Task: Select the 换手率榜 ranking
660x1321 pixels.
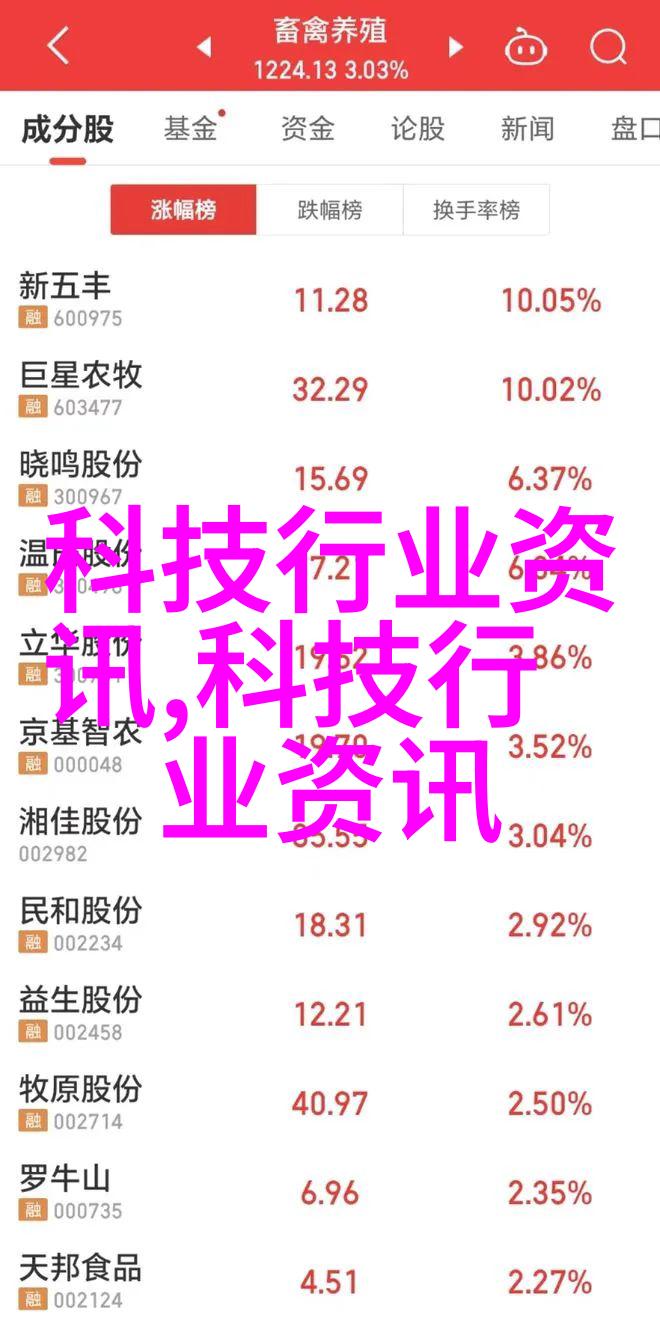Action: (x=476, y=211)
